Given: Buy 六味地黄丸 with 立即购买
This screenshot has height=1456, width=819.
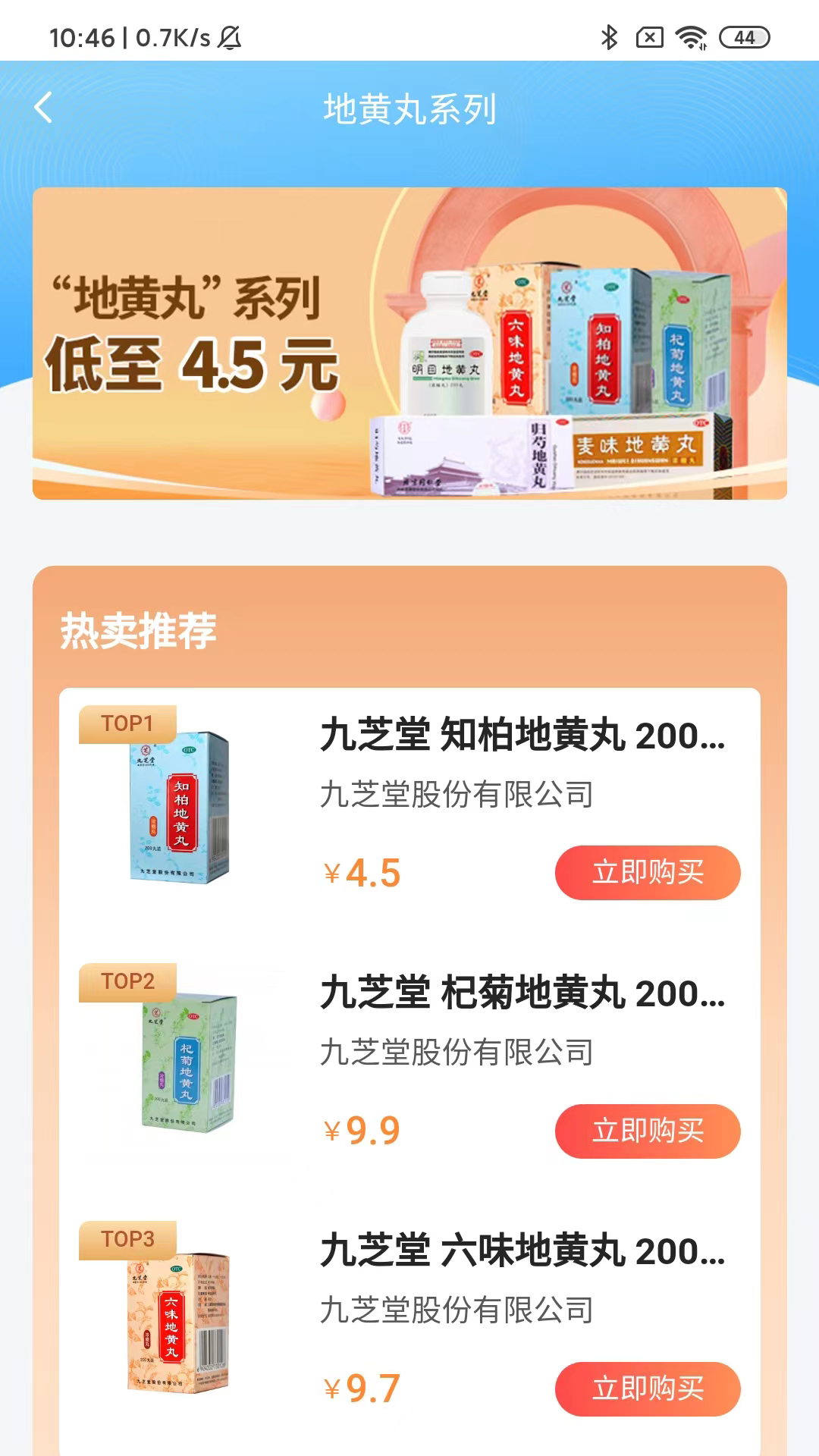Looking at the screenshot, I should (x=647, y=1389).
